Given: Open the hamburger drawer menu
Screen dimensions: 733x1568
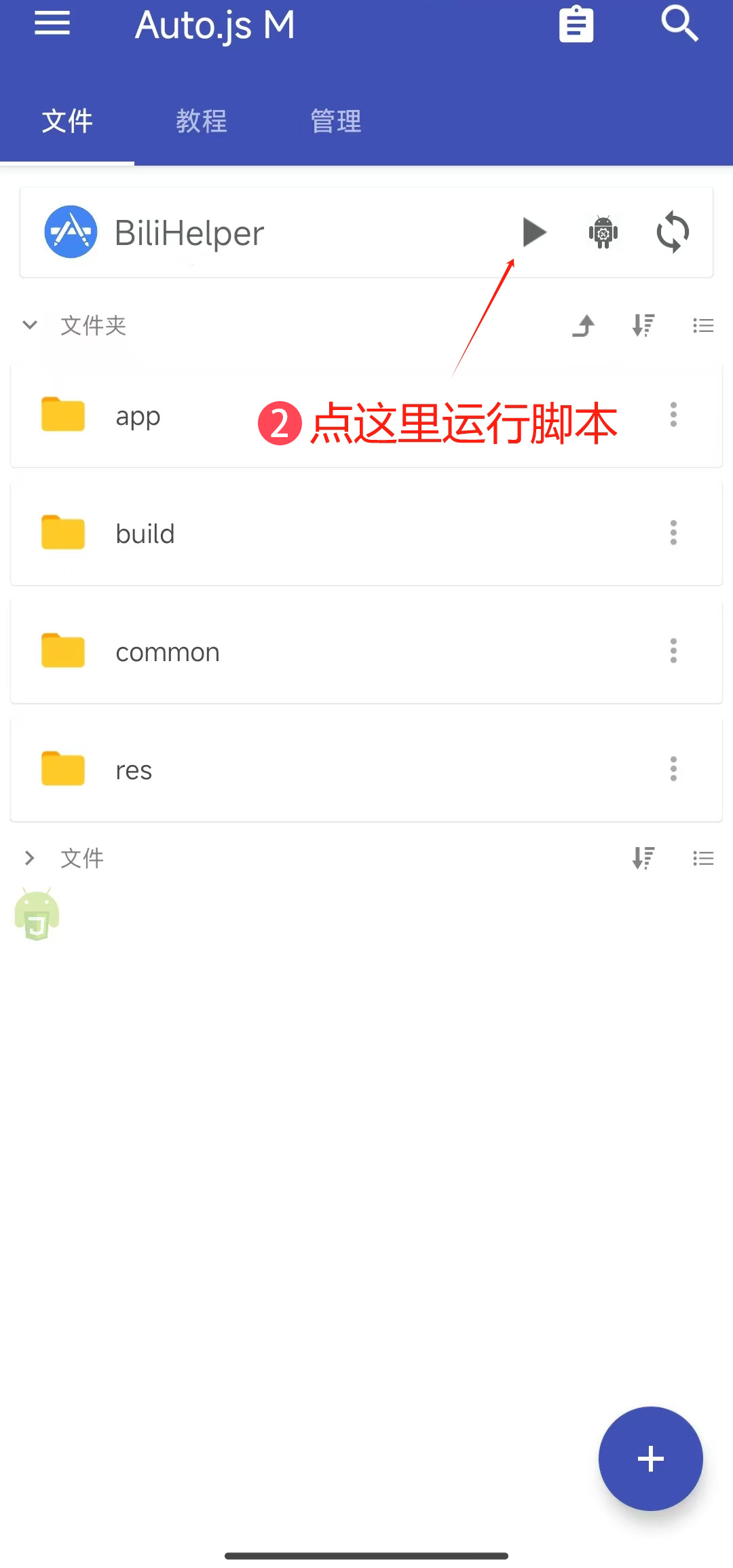Looking at the screenshot, I should [x=52, y=24].
